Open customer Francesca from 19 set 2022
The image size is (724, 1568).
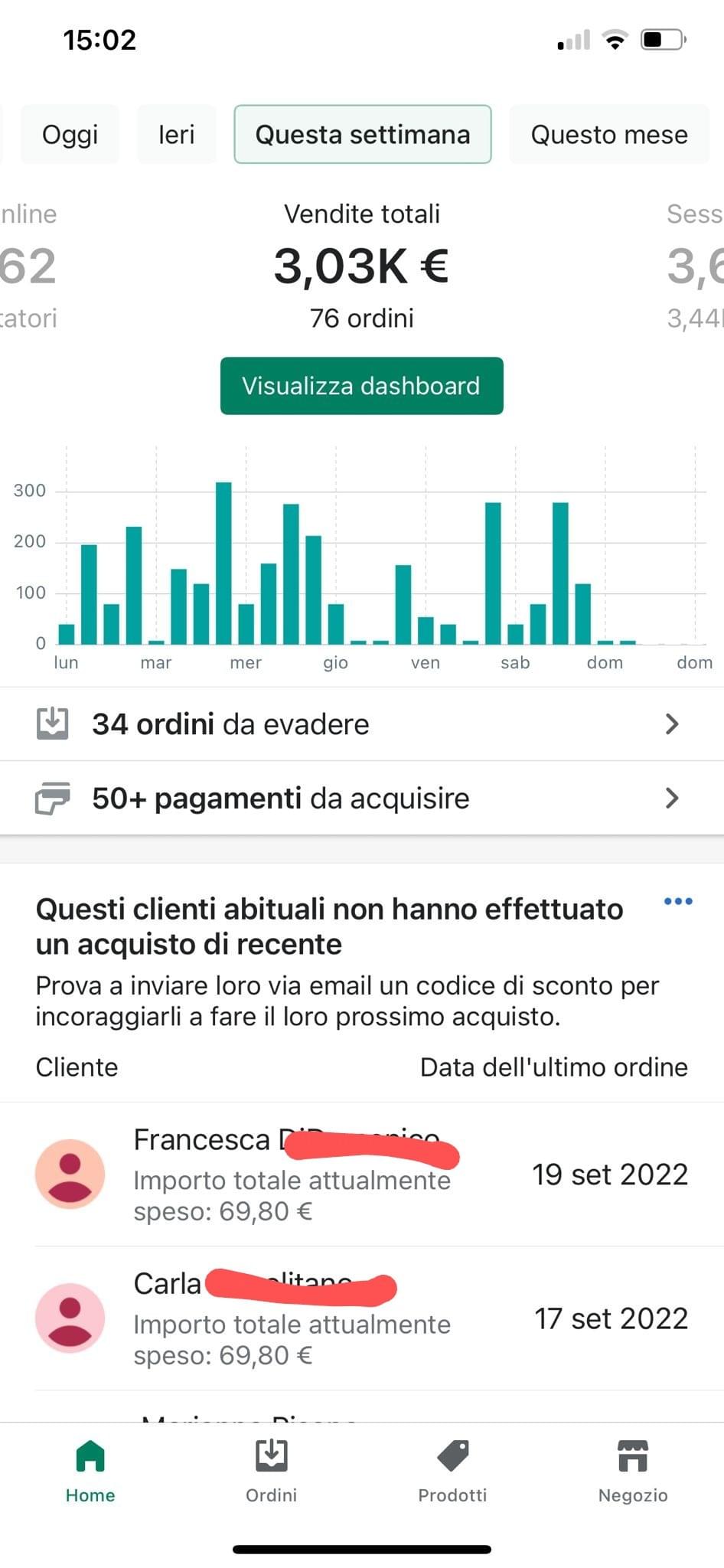pyautogui.click(x=361, y=1174)
